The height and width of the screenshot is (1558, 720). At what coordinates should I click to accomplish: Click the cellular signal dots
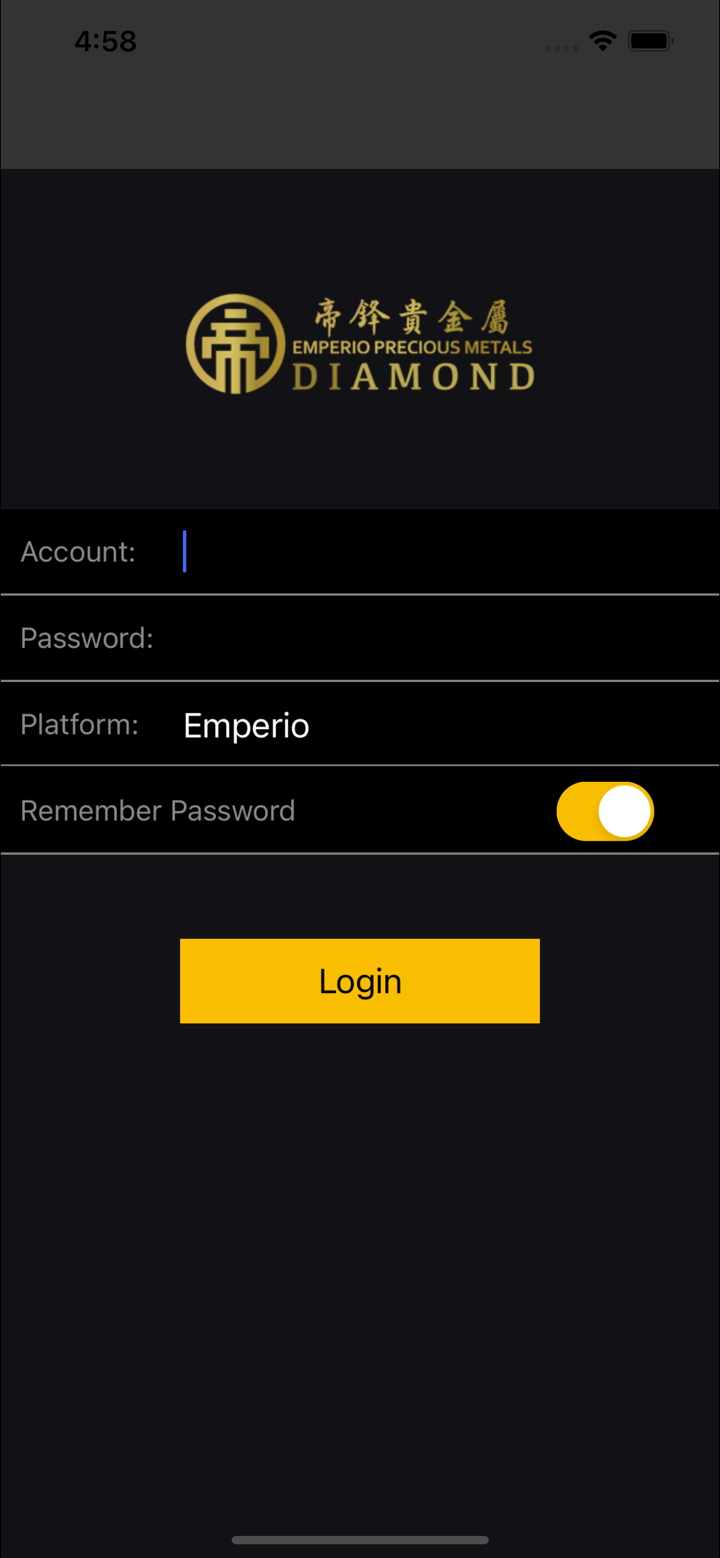point(561,46)
